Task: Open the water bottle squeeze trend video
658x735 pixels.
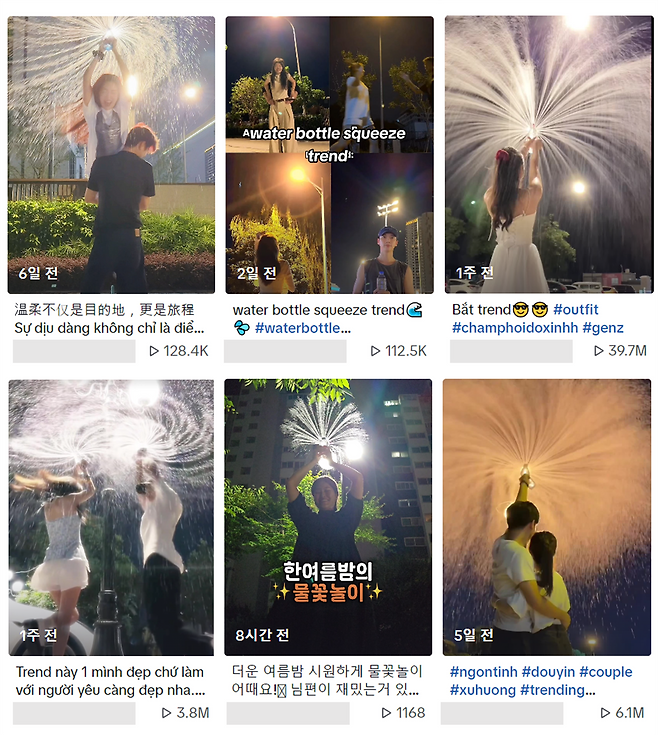Action: coord(329,155)
